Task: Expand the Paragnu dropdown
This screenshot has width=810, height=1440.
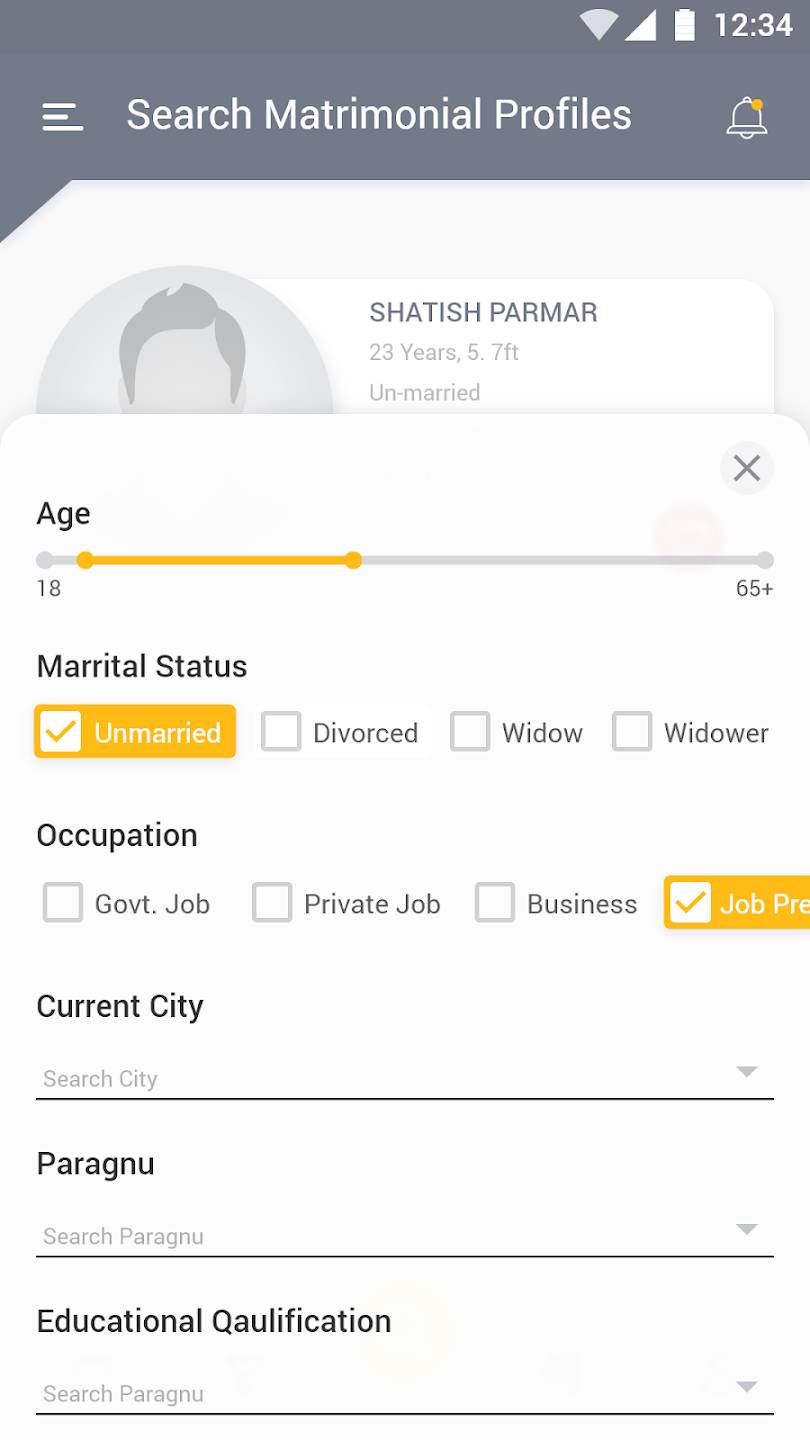Action: [x=405, y=1235]
